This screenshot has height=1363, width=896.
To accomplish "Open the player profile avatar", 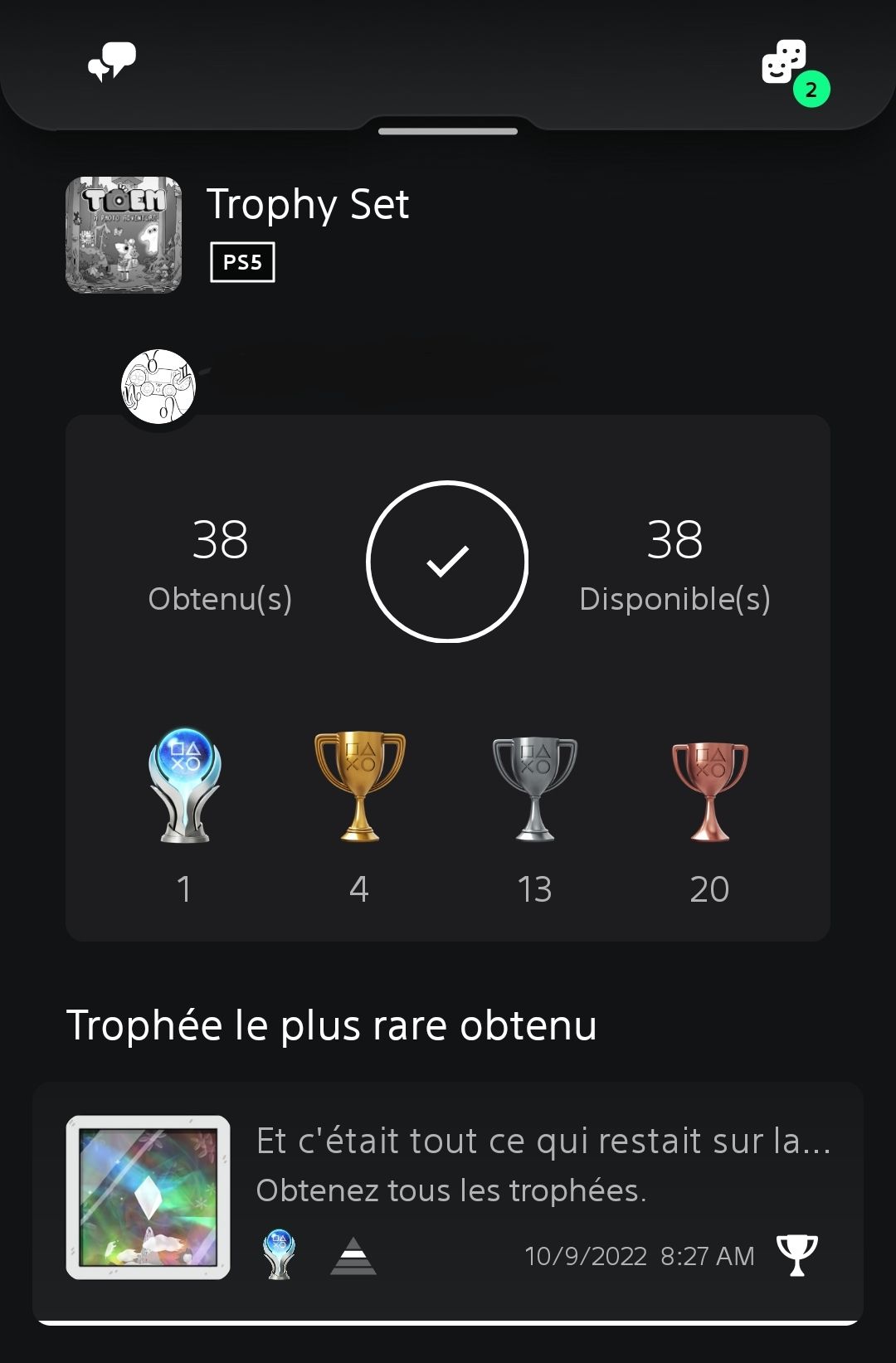I will pyautogui.click(x=158, y=387).
